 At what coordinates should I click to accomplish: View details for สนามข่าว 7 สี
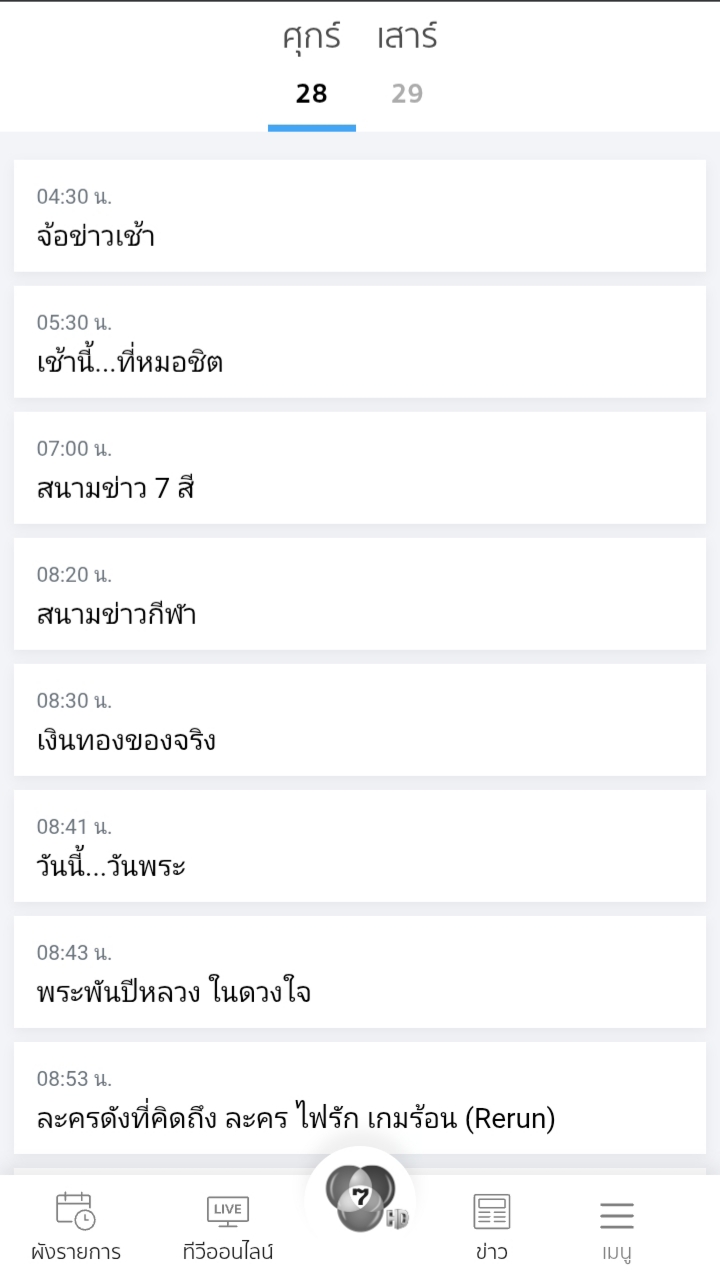point(360,468)
